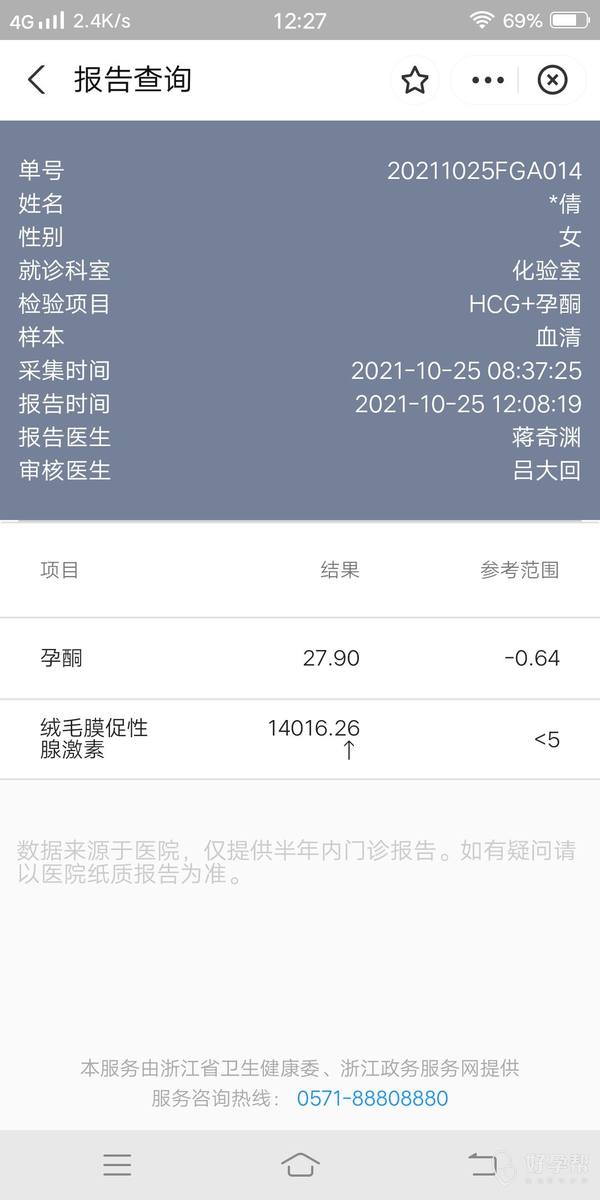Close the mini program
The height and width of the screenshot is (1200, 600).
pyautogui.click(x=552, y=80)
